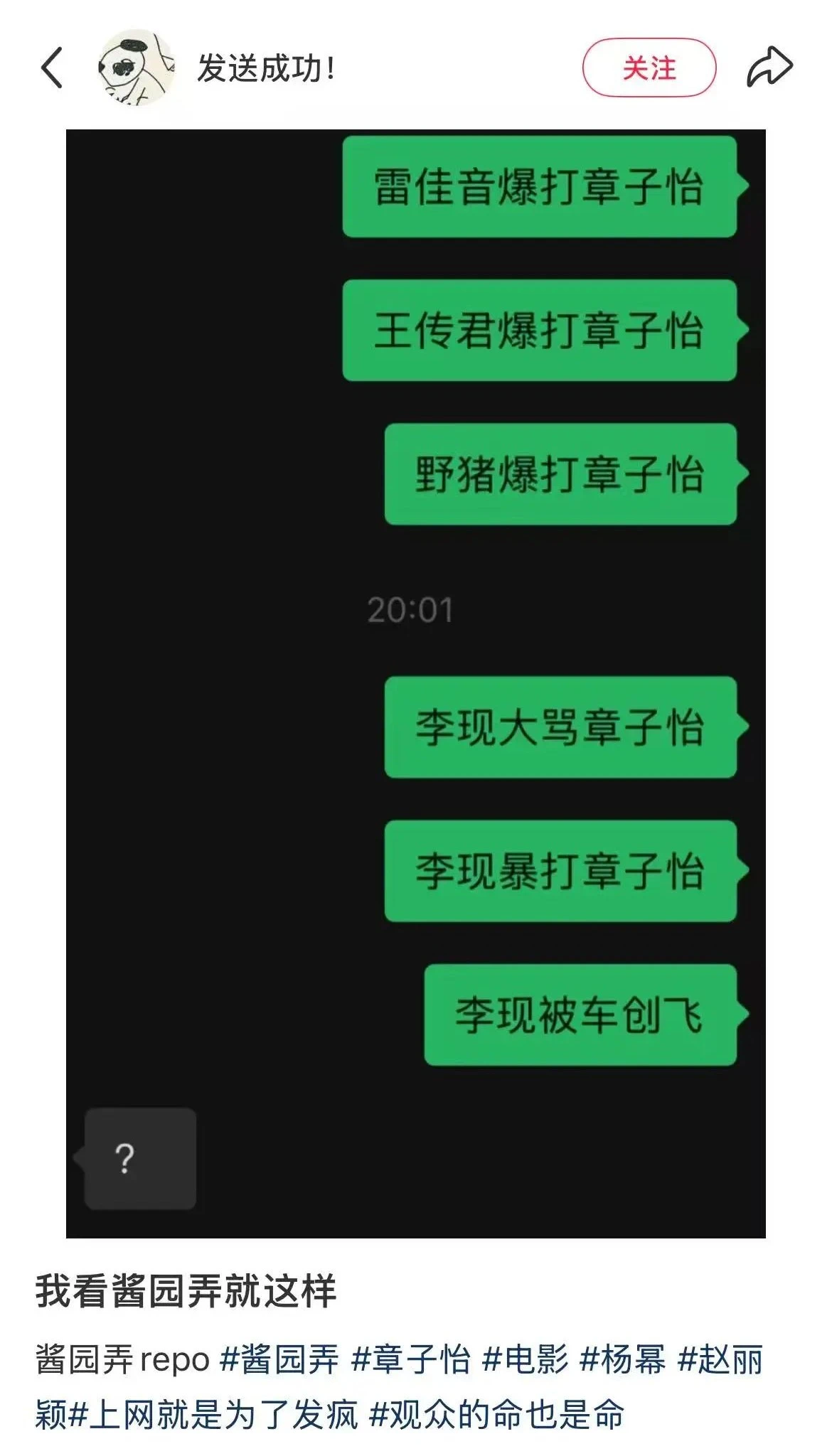Open the #酱园弄 hashtag
This screenshot has height=1456, width=832.
pyautogui.click(x=279, y=1360)
